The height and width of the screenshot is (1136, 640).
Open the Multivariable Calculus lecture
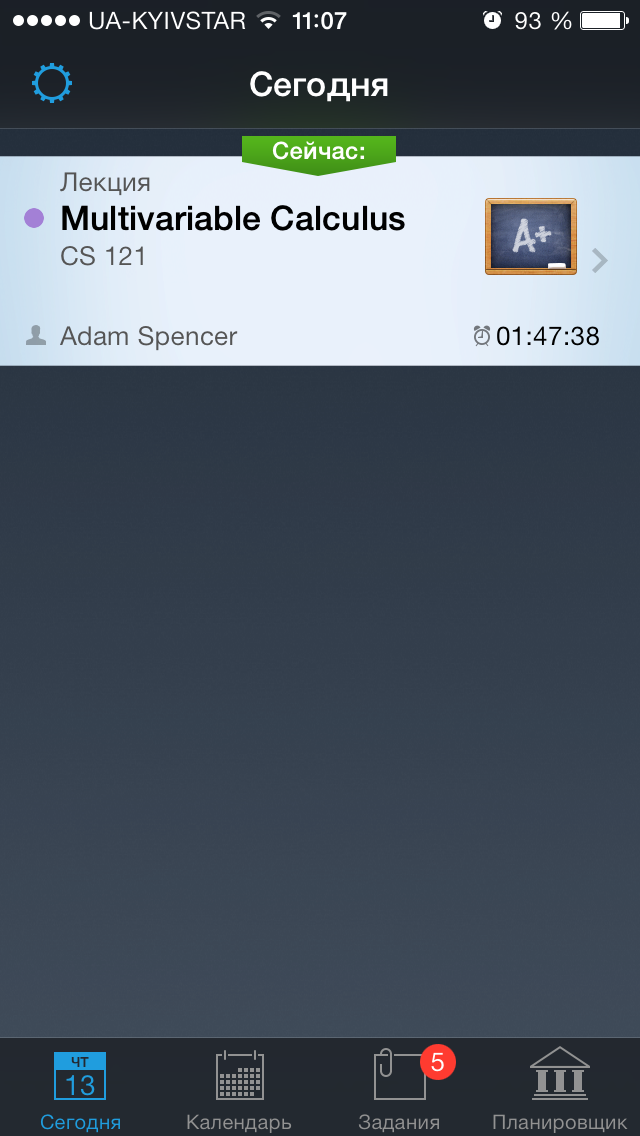pyautogui.click(x=320, y=261)
